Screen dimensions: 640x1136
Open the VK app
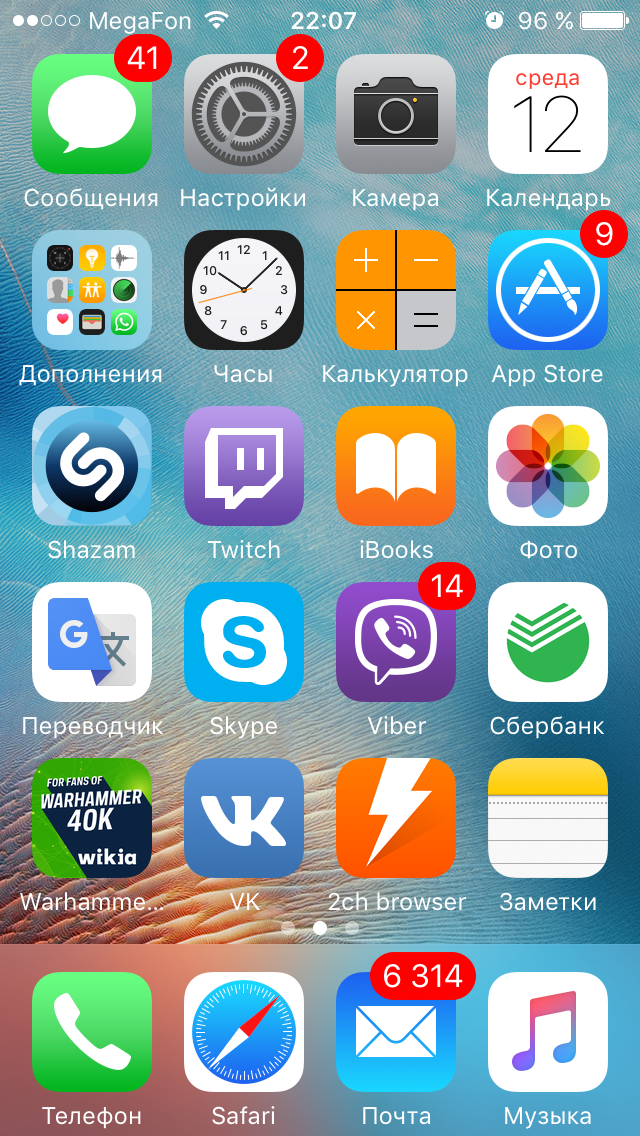tap(244, 818)
